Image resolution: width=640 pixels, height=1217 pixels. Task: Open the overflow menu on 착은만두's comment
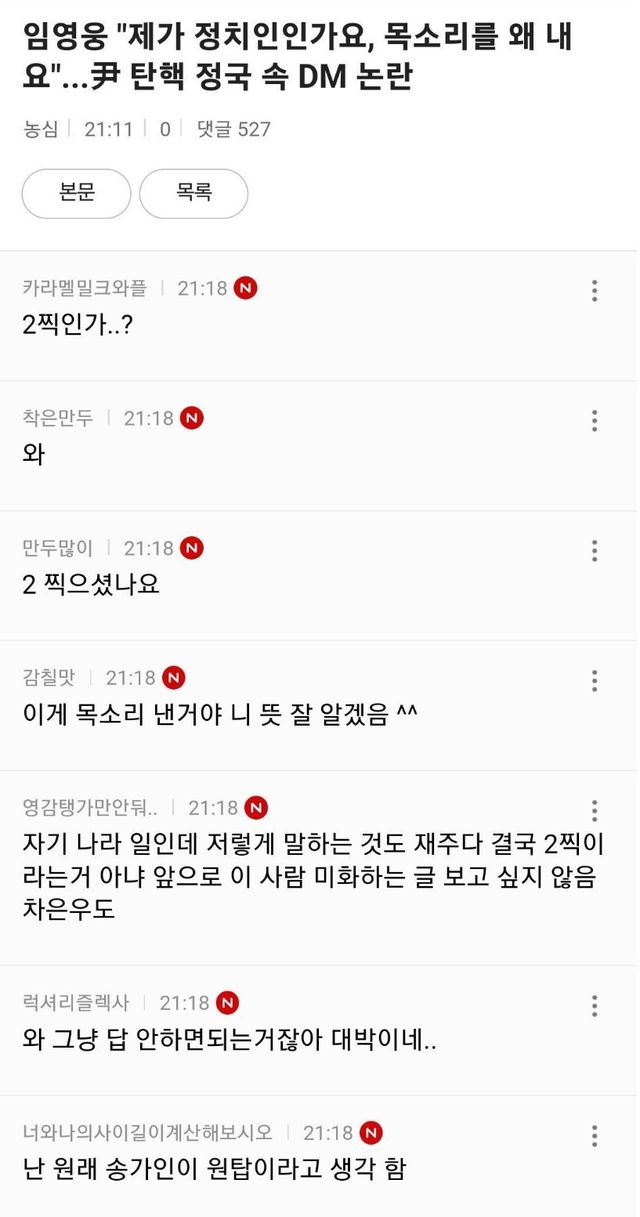594,421
